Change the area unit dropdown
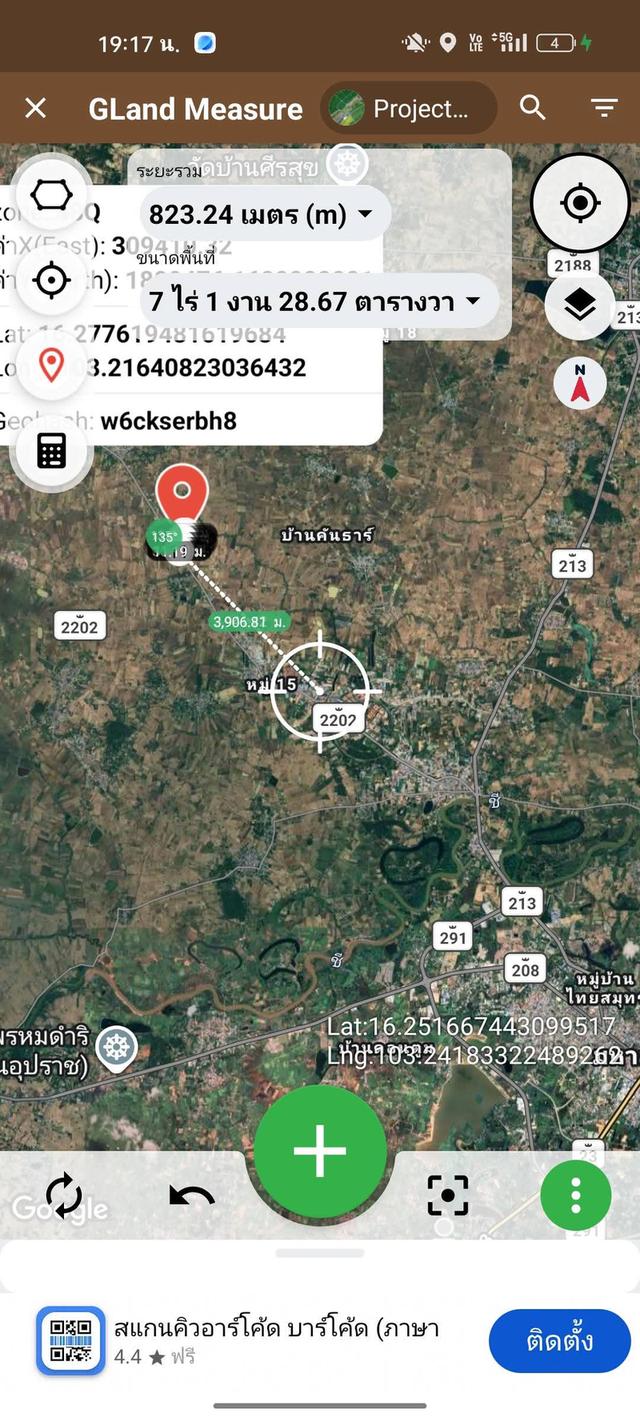 [315, 301]
